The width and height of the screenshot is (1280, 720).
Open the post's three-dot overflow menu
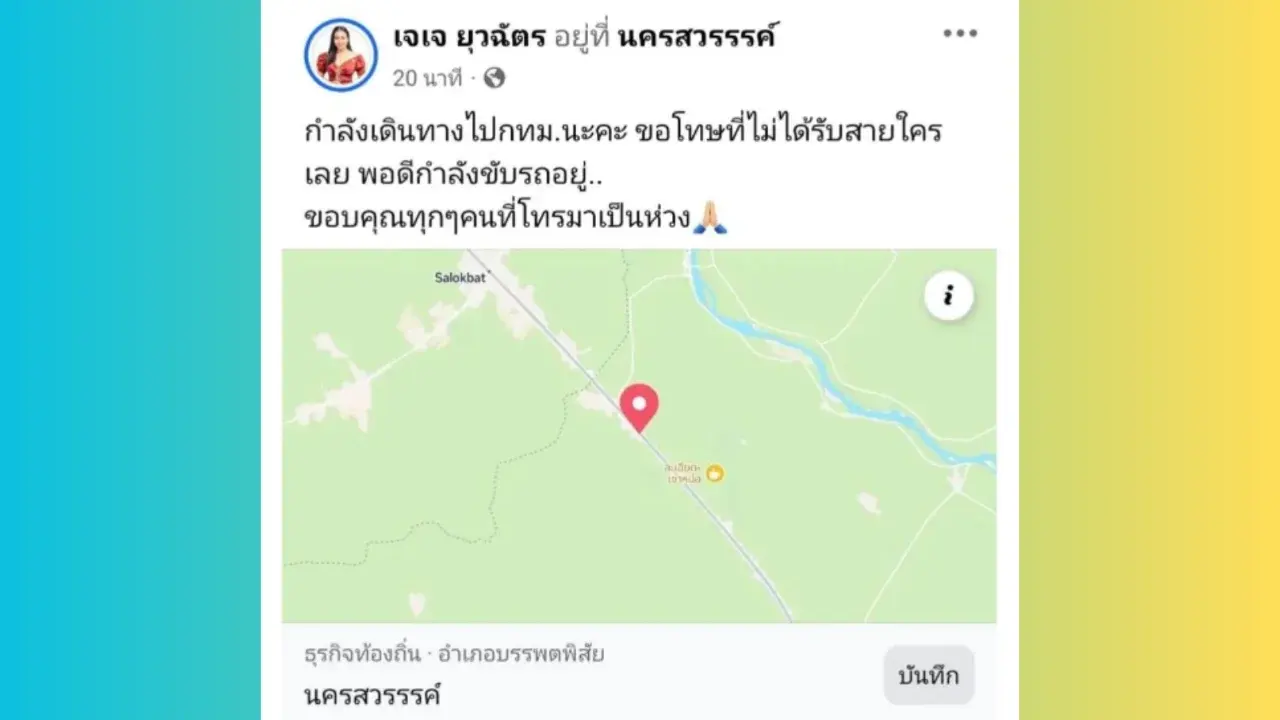coord(959,34)
